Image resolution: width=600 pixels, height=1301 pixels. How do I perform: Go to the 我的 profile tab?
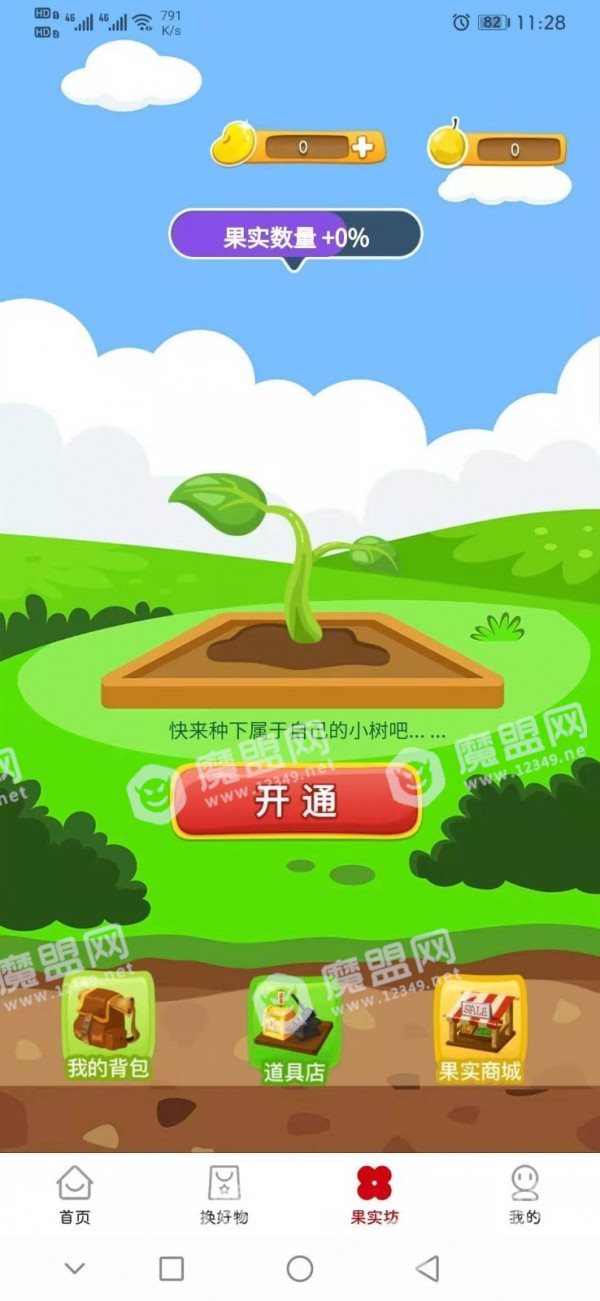click(x=524, y=1196)
